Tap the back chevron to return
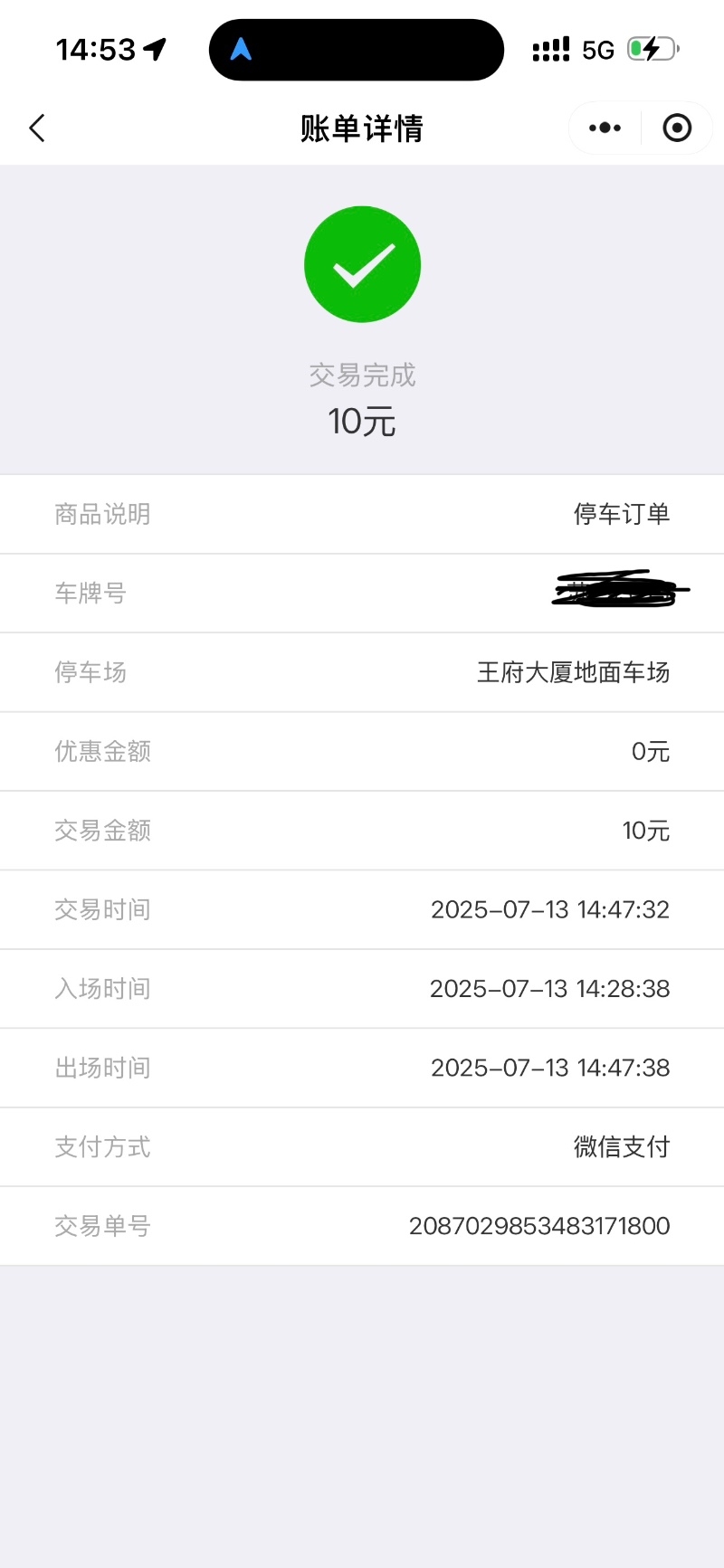The height and width of the screenshot is (1568, 724). coord(36,128)
